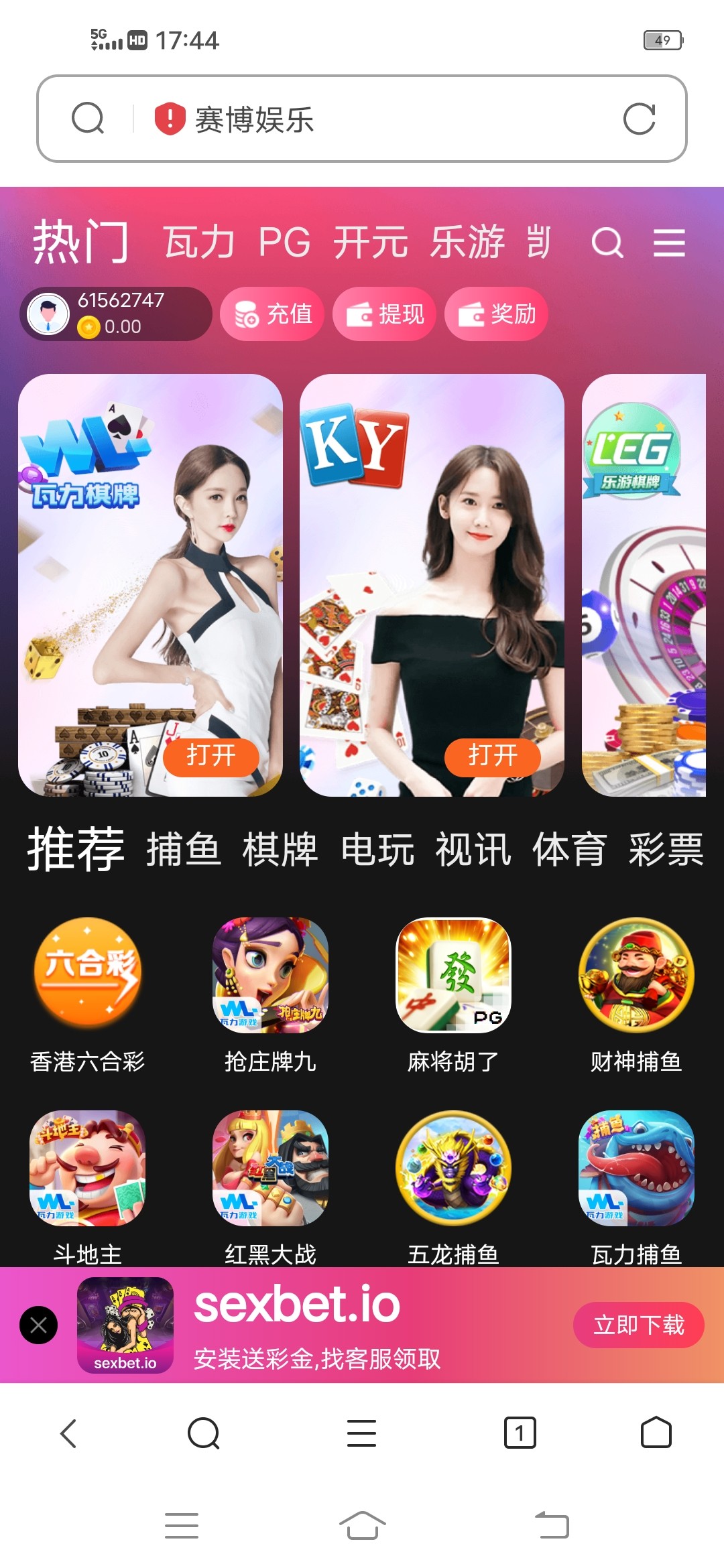Reload the page with the refresh icon
724x1568 pixels.
click(x=638, y=119)
